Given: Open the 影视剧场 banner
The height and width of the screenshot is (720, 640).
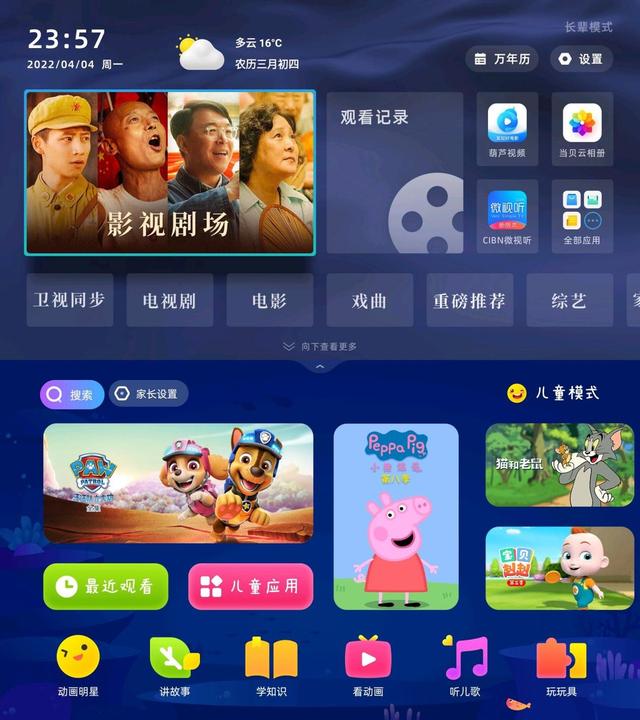Looking at the screenshot, I should point(170,173).
